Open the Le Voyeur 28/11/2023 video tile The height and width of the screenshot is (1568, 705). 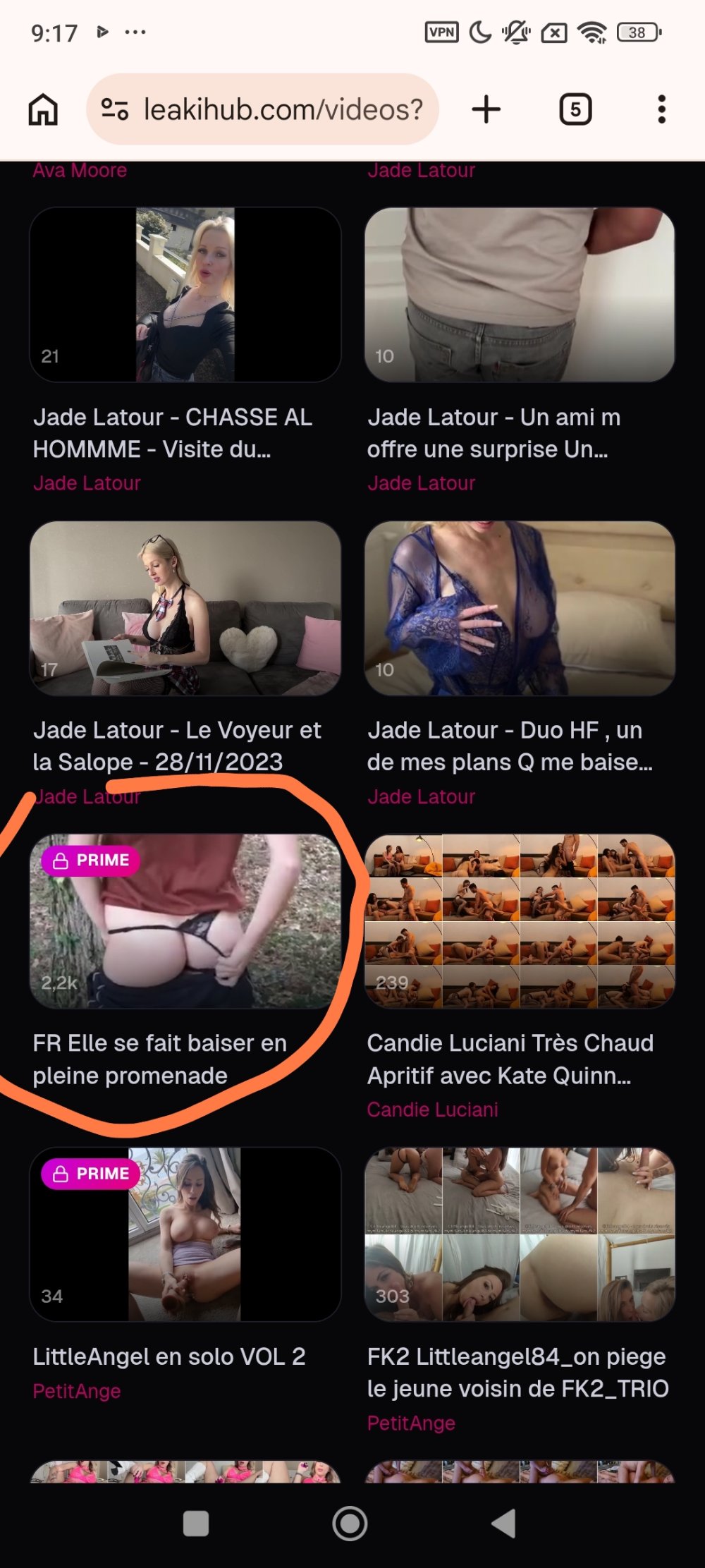185,608
